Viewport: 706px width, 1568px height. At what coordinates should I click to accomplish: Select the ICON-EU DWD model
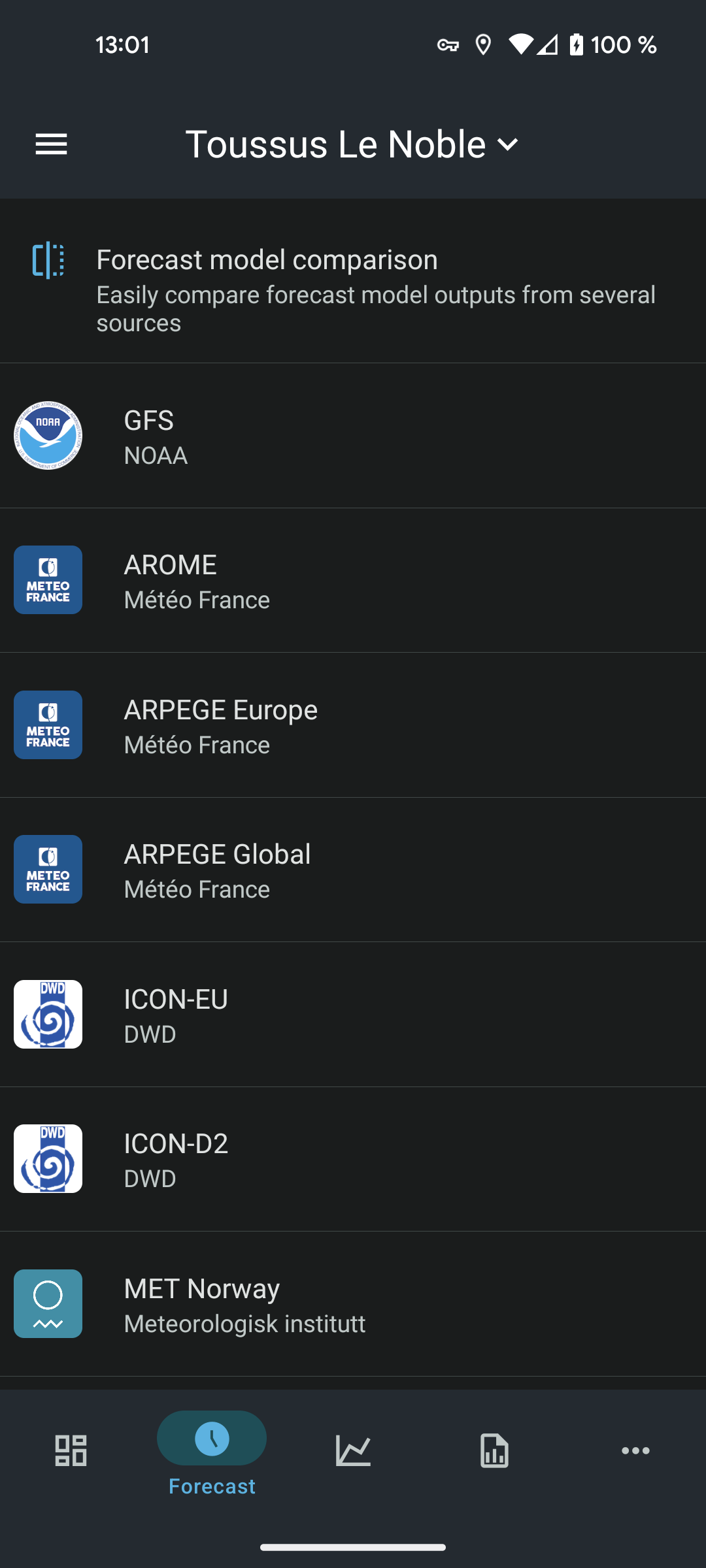tap(353, 1015)
